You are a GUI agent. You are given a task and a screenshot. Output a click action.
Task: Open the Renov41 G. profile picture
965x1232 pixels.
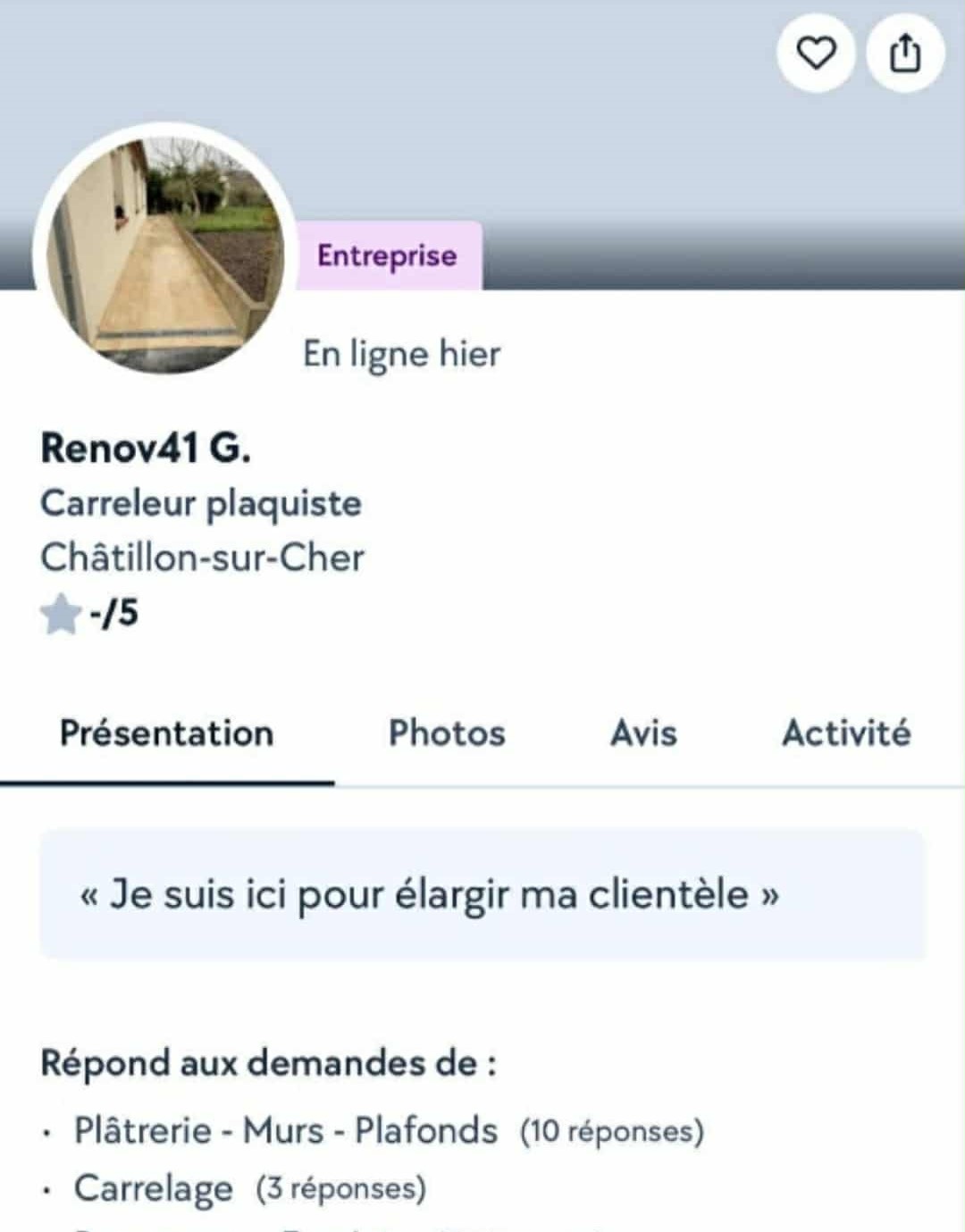click(x=165, y=254)
